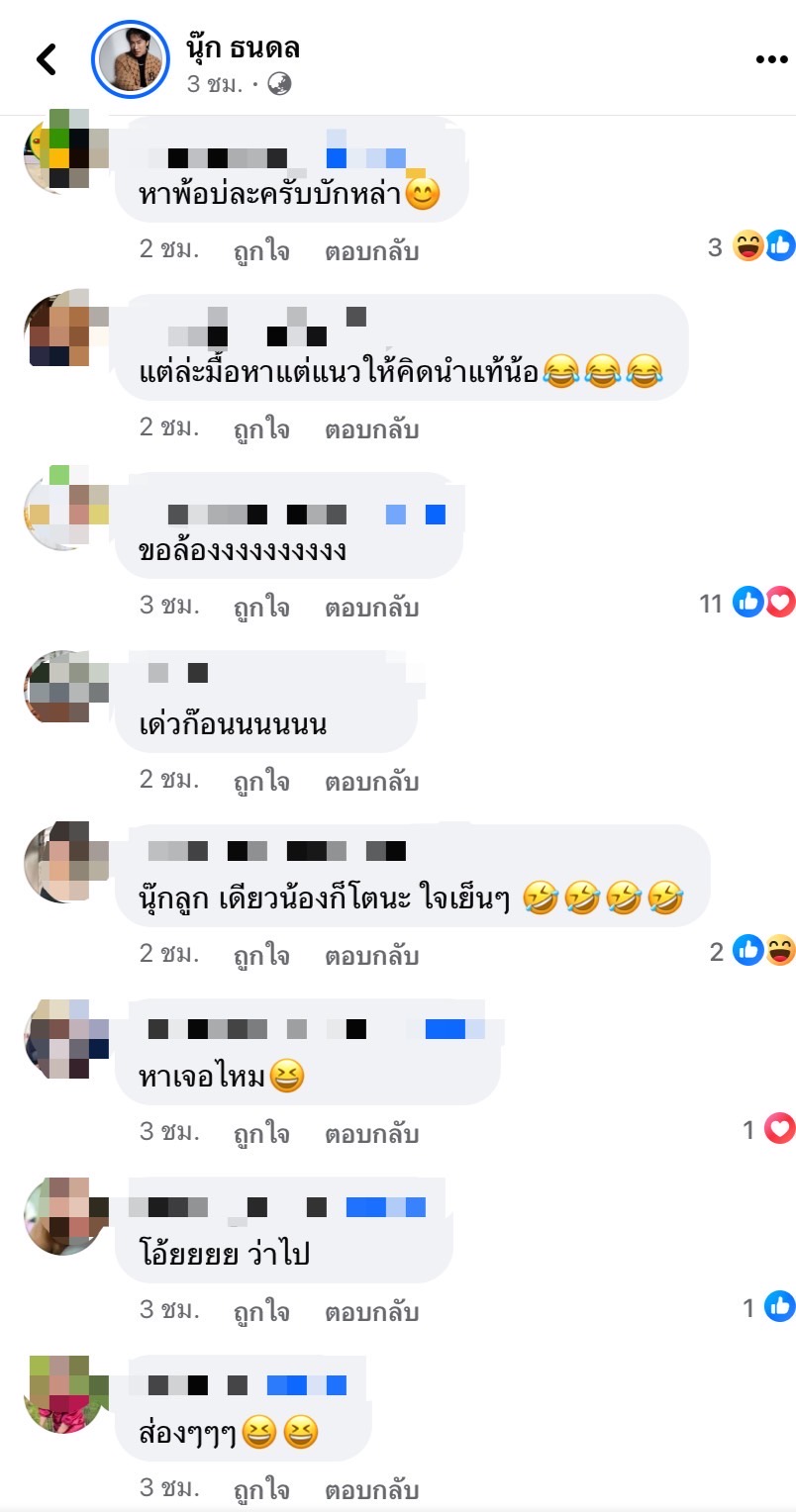Like the comment 'แต่ละมื้อหาแต่แนวให้คิดนำแท้น้อ'
The height and width of the screenshot is (1512, 796).
click(261, 429)
